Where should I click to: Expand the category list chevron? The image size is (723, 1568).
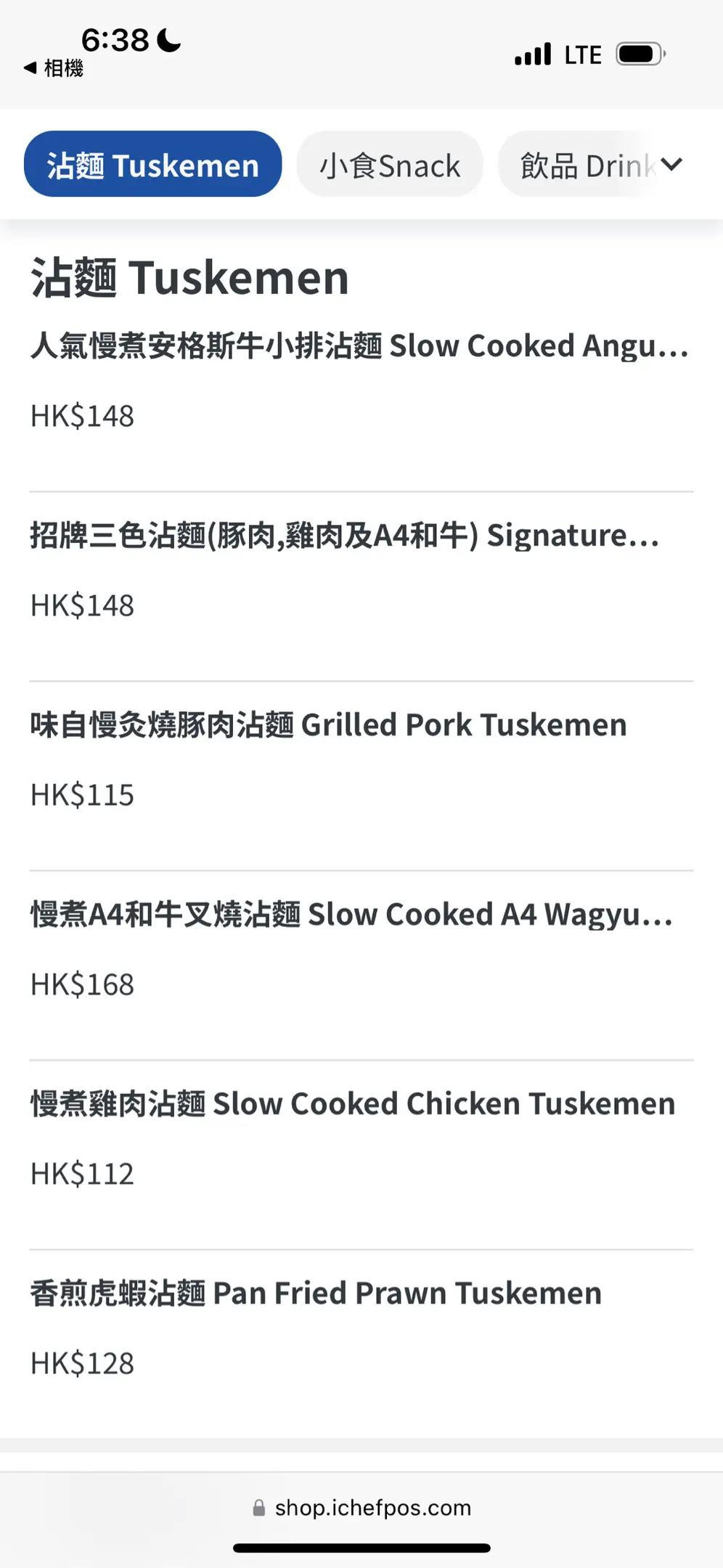[672, 165]
